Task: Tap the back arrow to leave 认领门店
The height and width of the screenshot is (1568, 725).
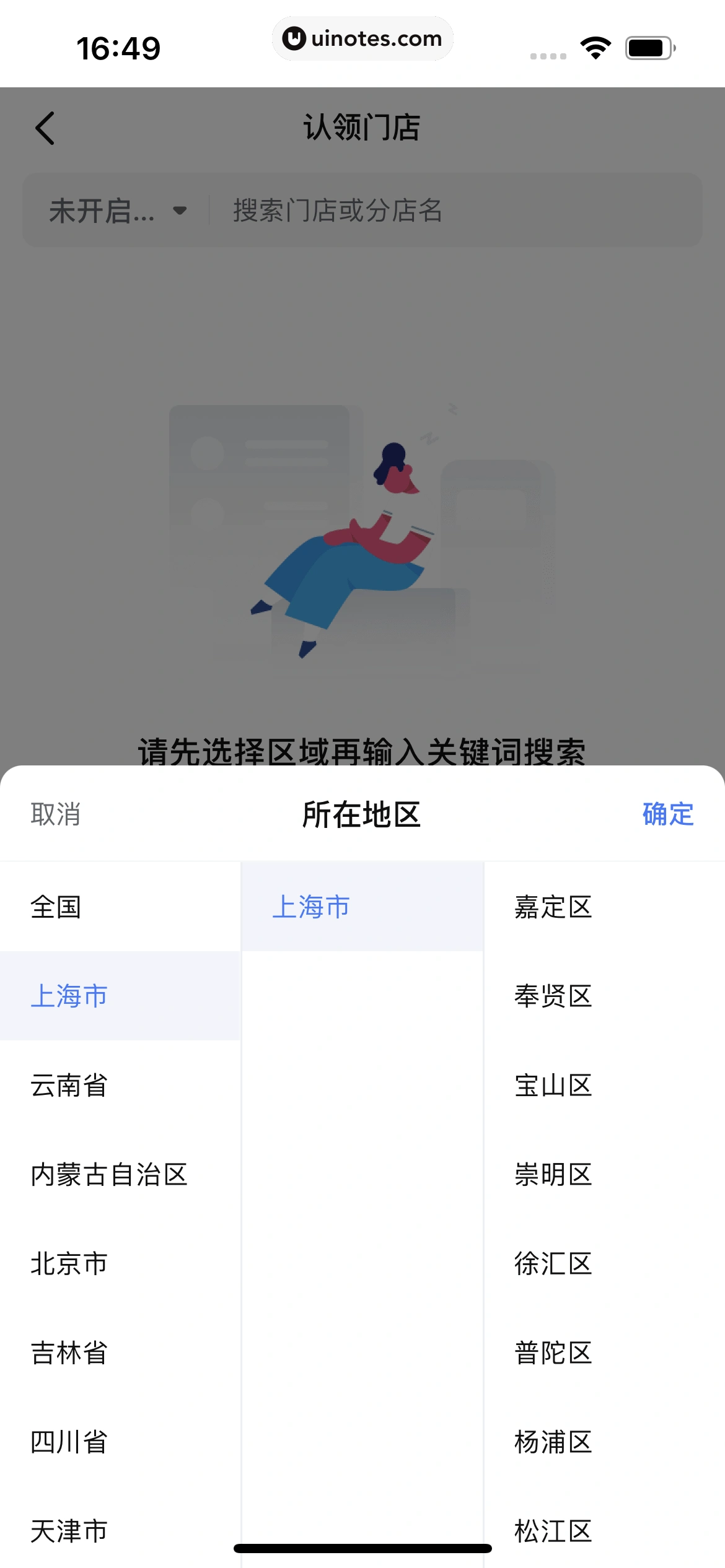Action: tap(43, 128)
